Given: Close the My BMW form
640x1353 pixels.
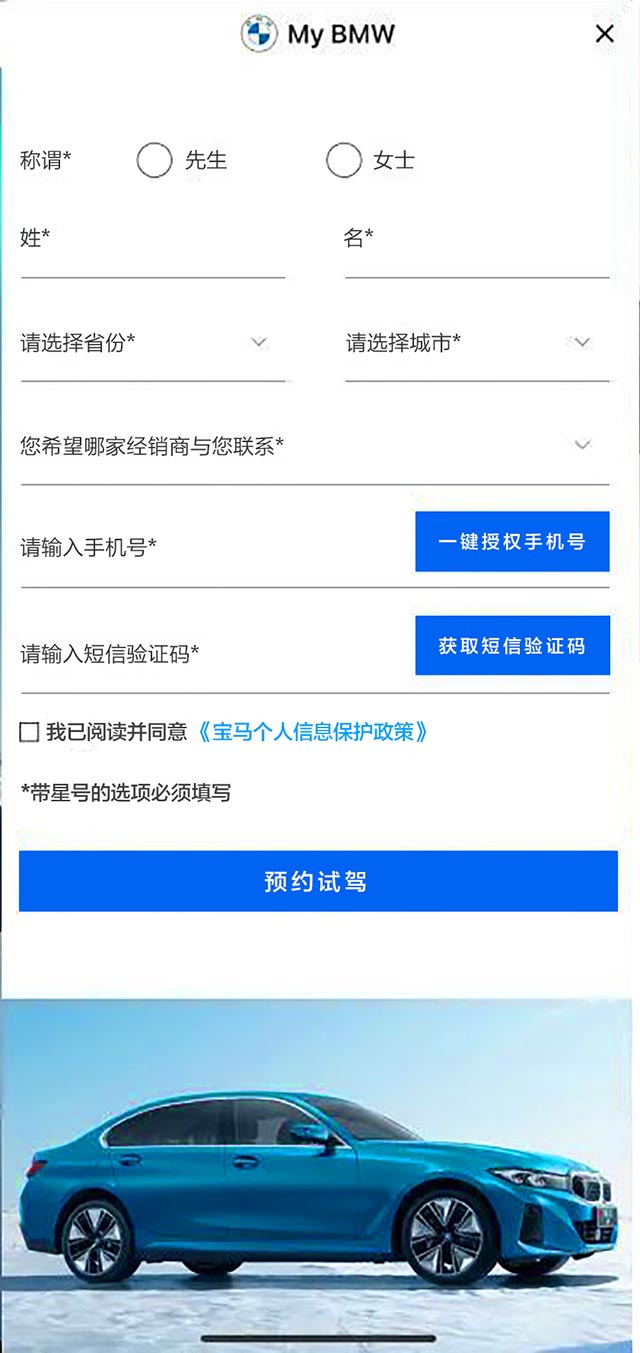Looking at the screenshot, I should [x=604, y=34].
